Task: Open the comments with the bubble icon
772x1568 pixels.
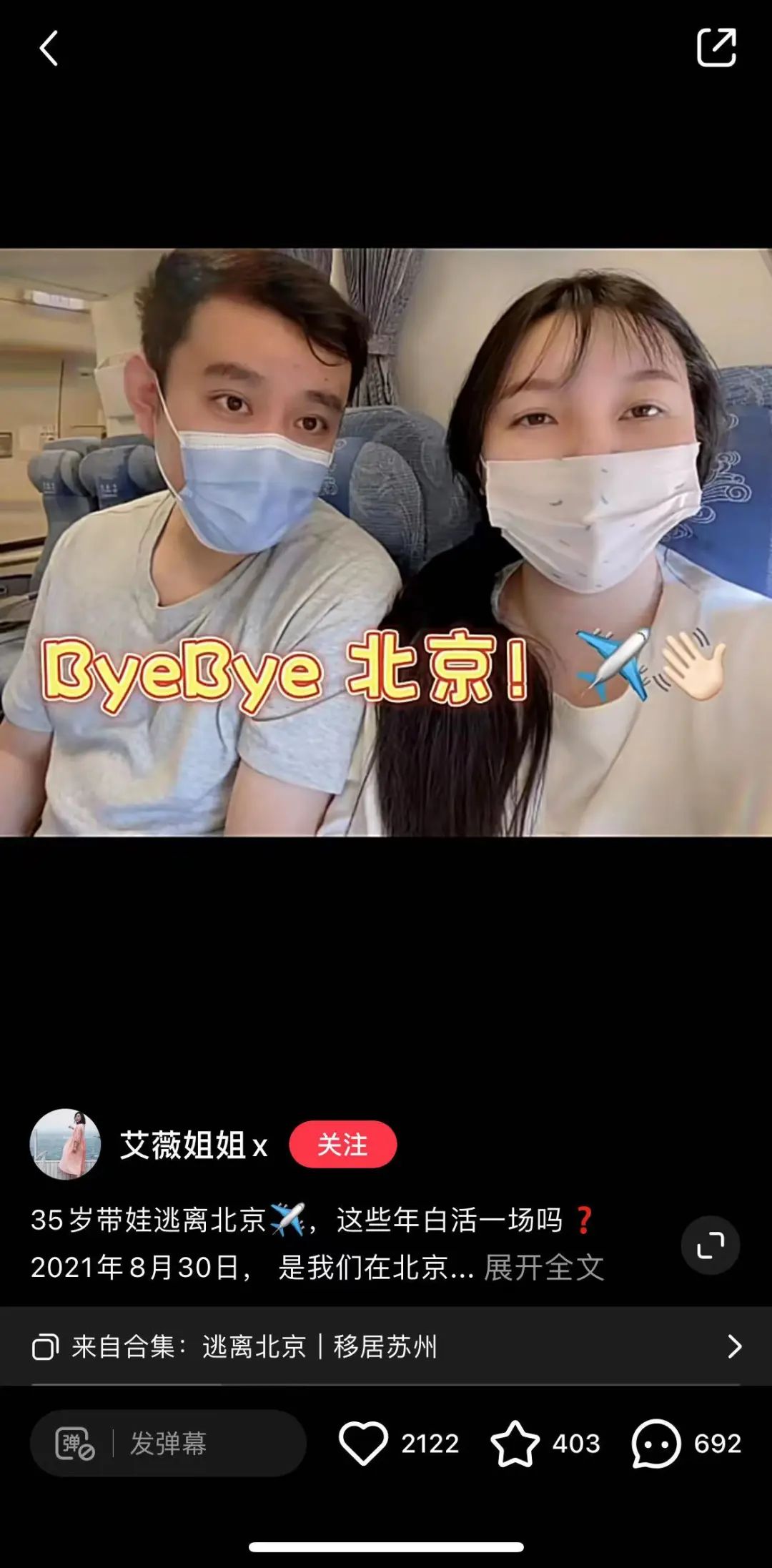Action: [655, 1444]
